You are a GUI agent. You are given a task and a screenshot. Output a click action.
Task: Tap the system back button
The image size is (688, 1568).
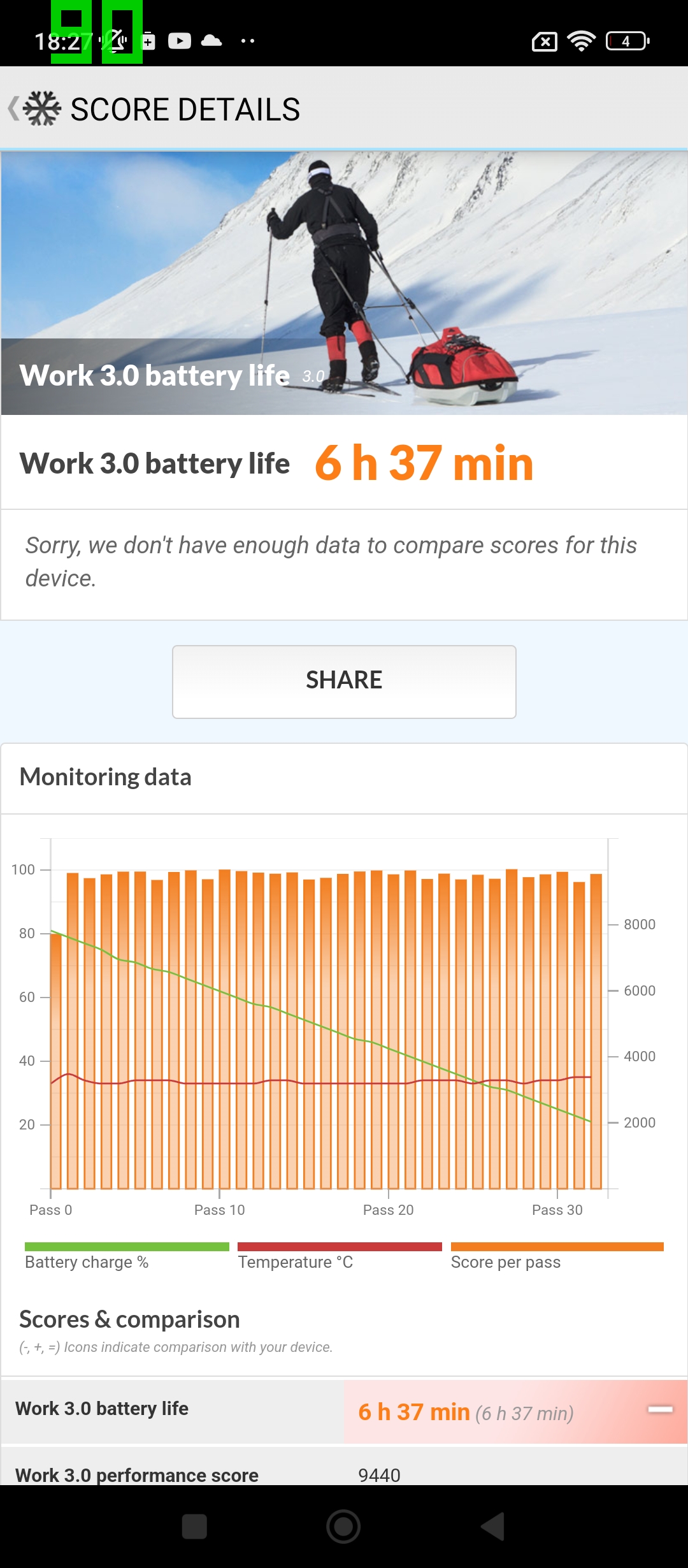(493, 1527)
